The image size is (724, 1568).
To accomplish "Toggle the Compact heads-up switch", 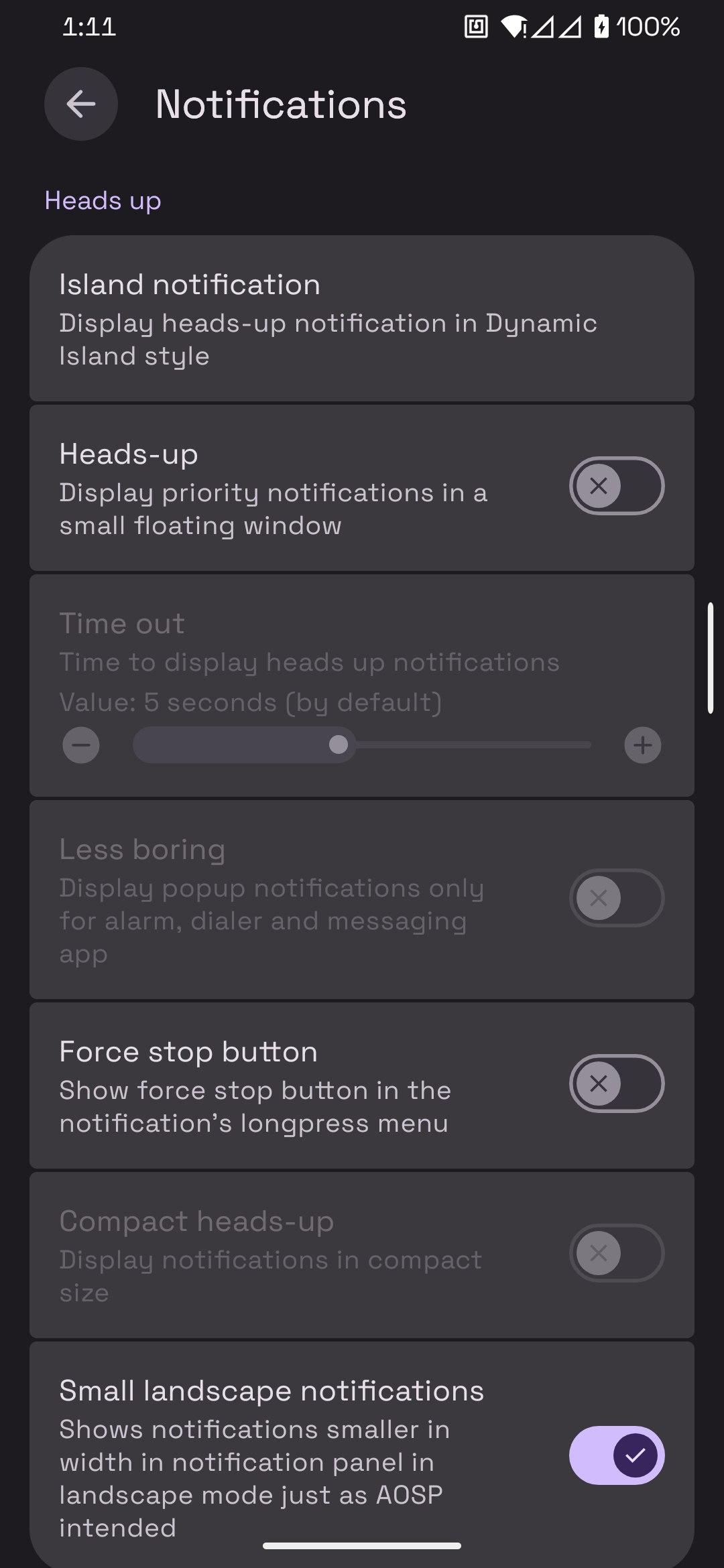I will tap(616, 1253).
